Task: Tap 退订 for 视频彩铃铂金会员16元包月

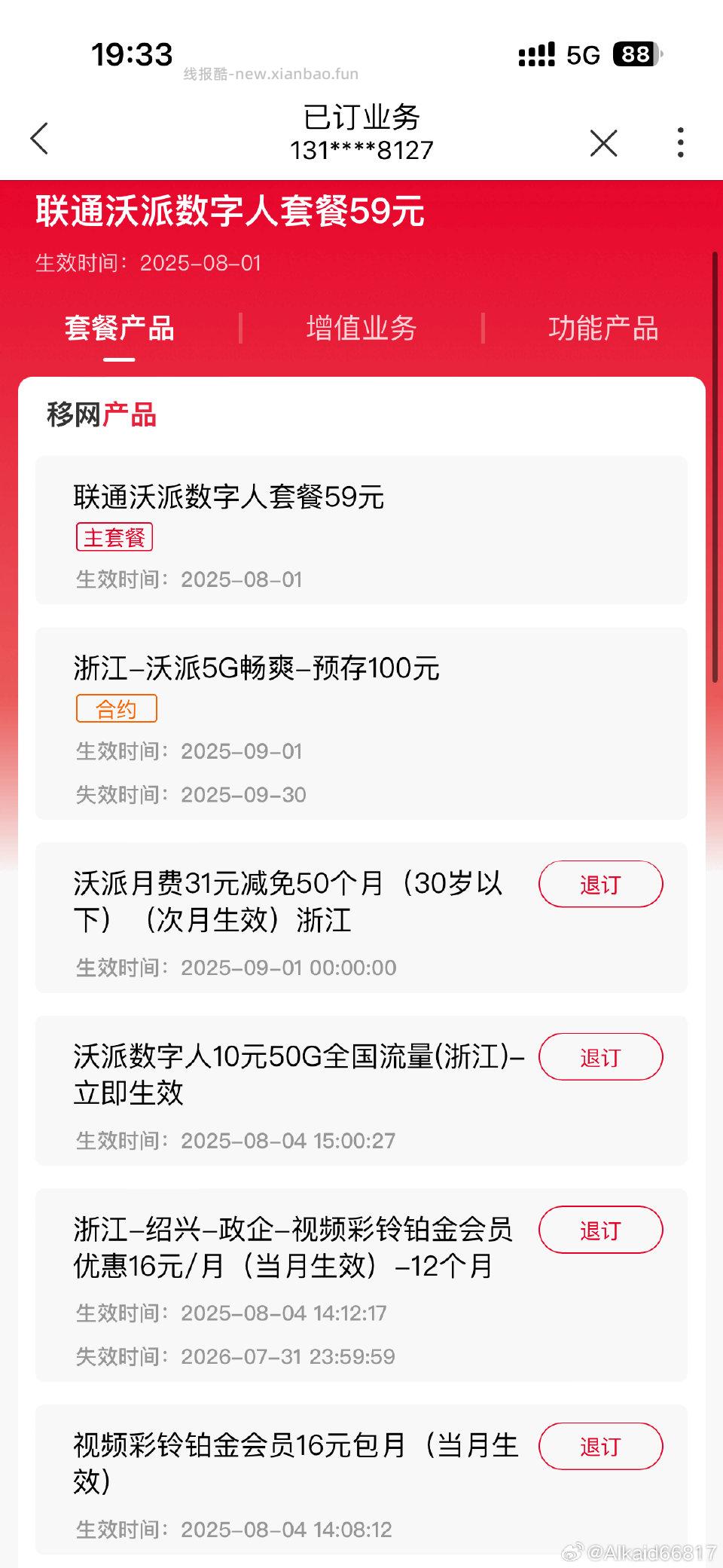Action: [x=600, y=1447]
